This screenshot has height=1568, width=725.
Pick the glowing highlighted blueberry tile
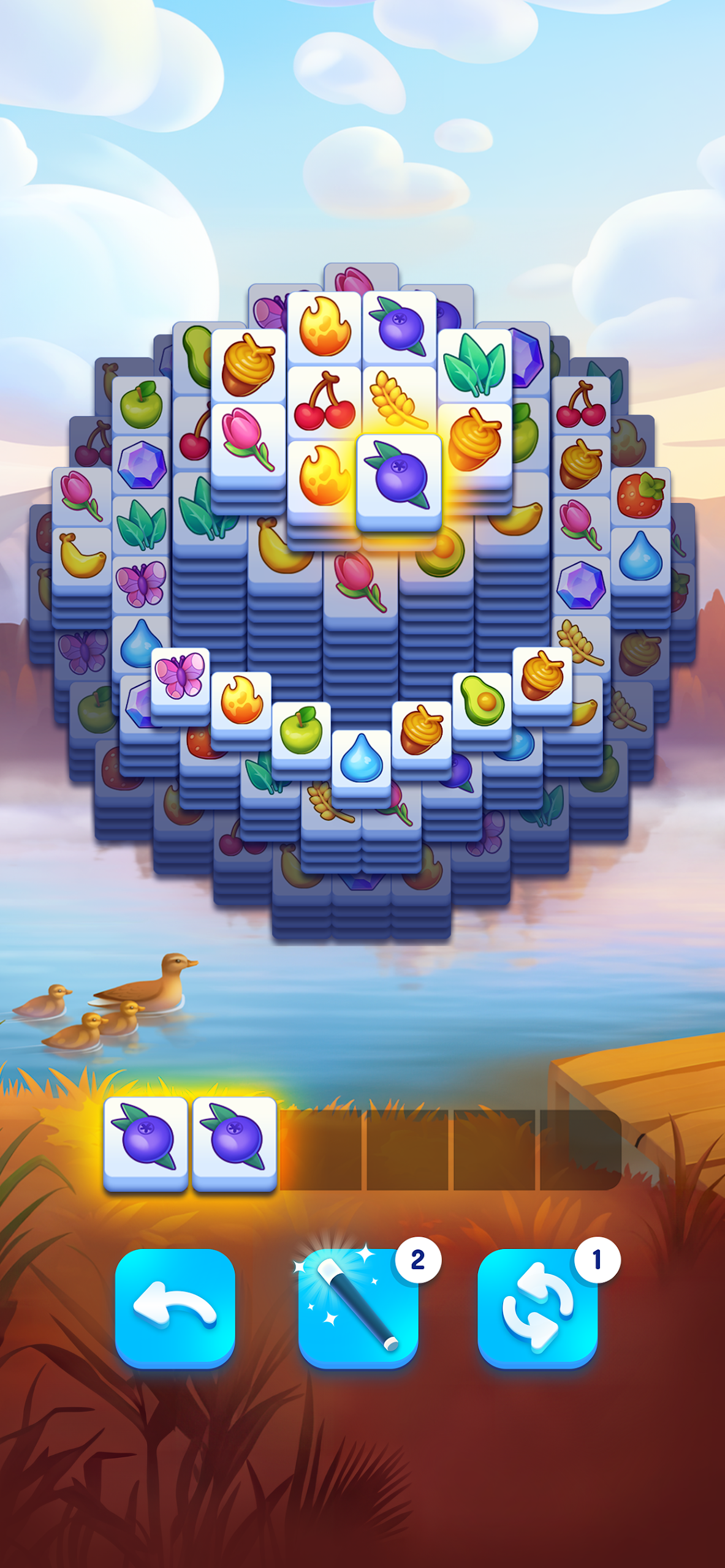399,481
